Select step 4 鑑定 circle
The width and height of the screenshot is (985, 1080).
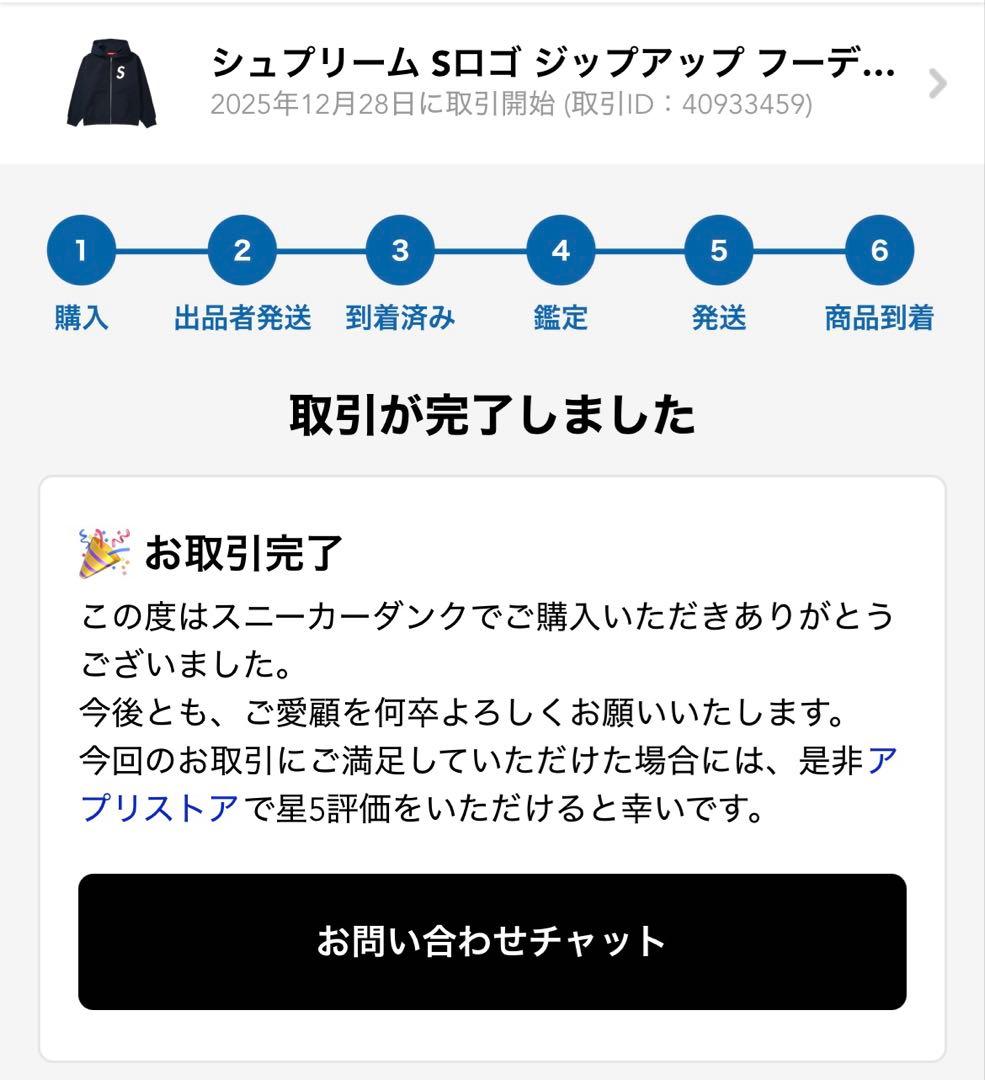pyautogui.click(x=559, y=252)
